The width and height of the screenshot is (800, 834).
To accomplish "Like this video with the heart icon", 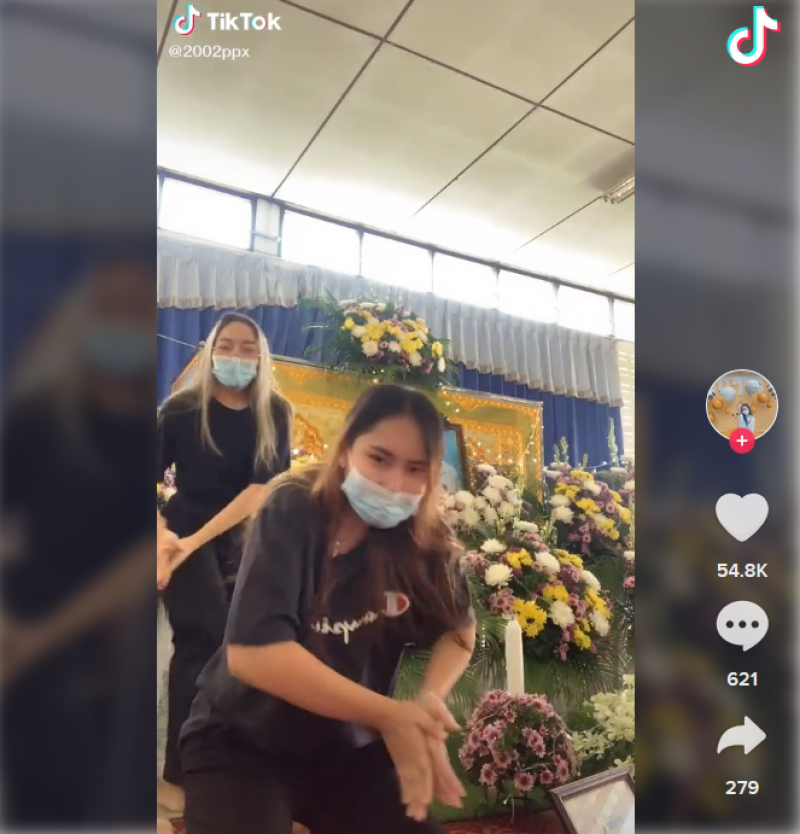I will pos(741,518).
